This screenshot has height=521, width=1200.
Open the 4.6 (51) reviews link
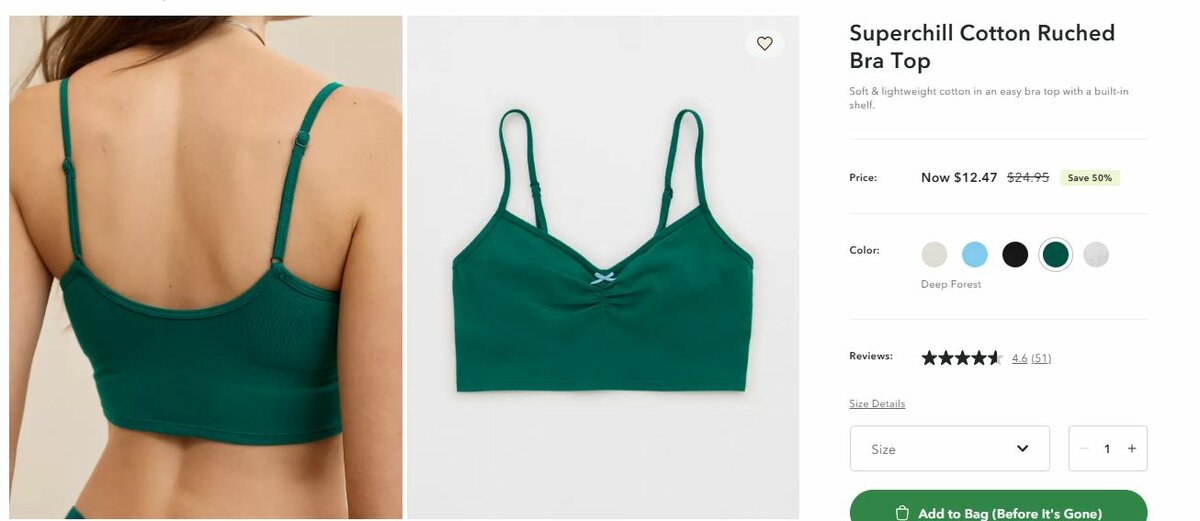(x=1031, y=358)
